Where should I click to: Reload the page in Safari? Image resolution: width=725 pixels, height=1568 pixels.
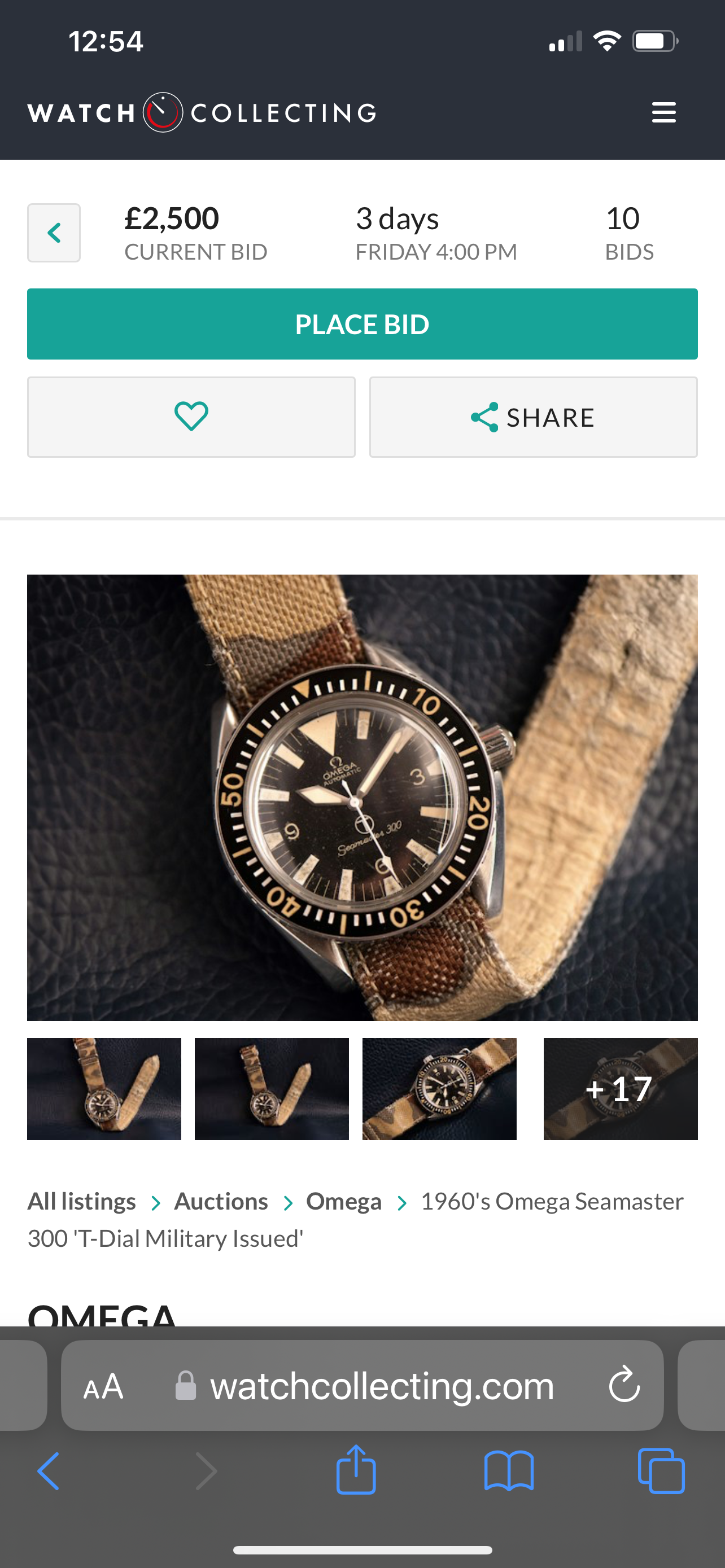pos(624,1385)
